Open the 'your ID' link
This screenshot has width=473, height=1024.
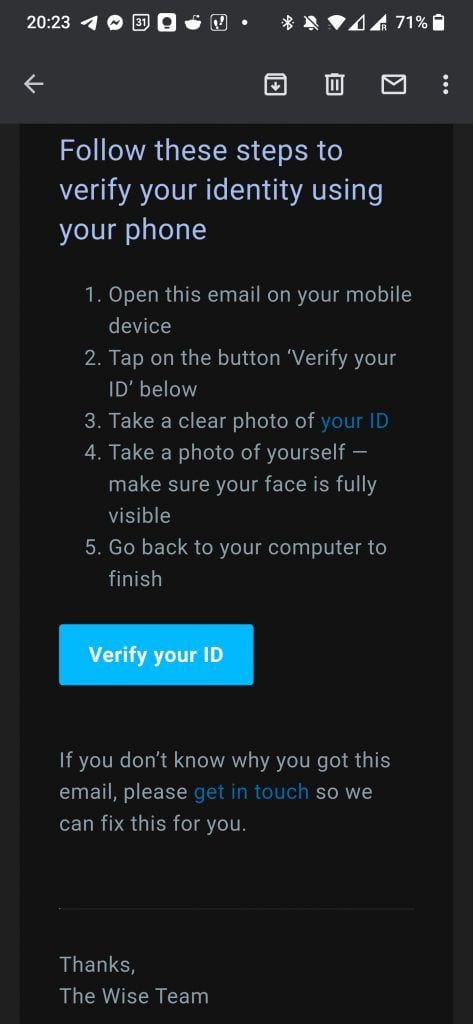tap(355, 421)
